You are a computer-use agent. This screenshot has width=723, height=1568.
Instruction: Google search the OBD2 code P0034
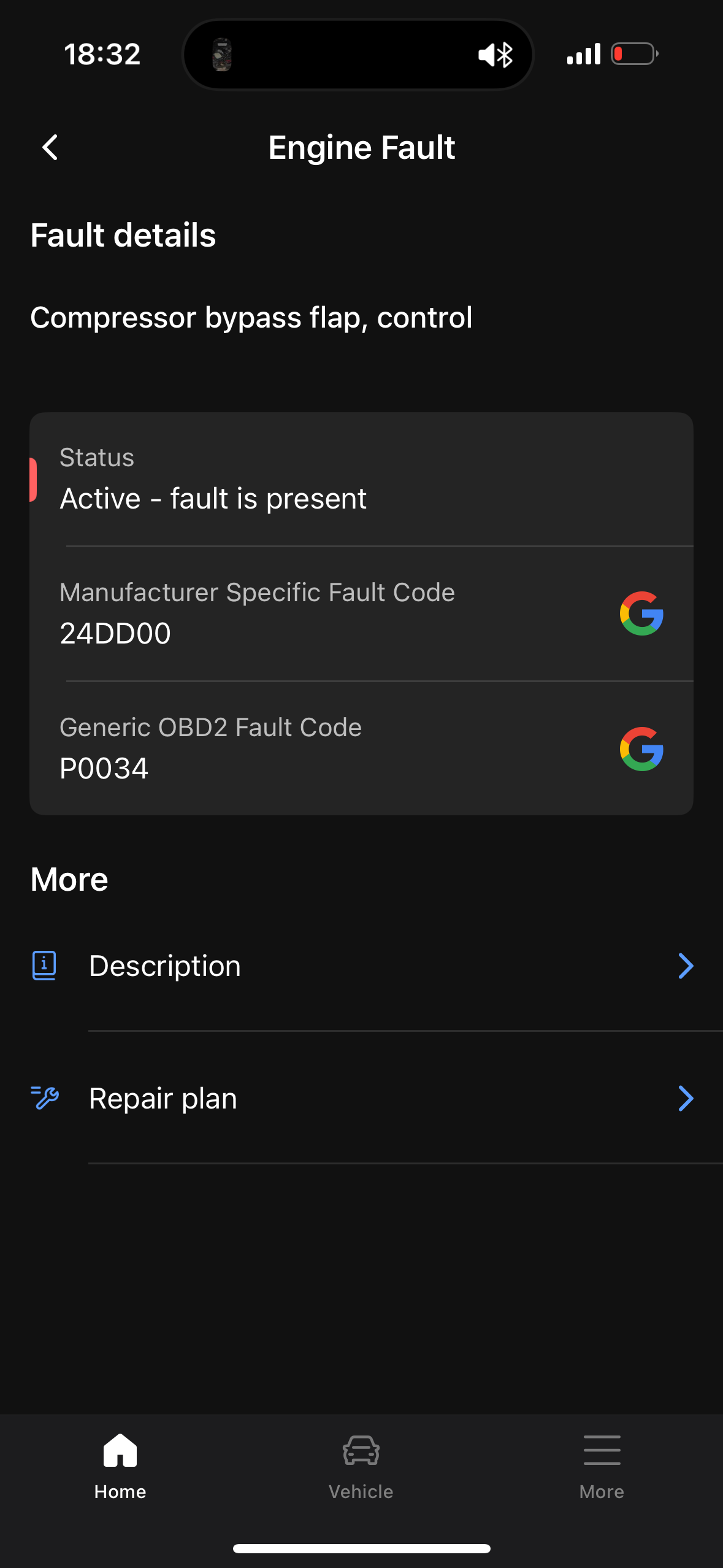tap(641, 748)
